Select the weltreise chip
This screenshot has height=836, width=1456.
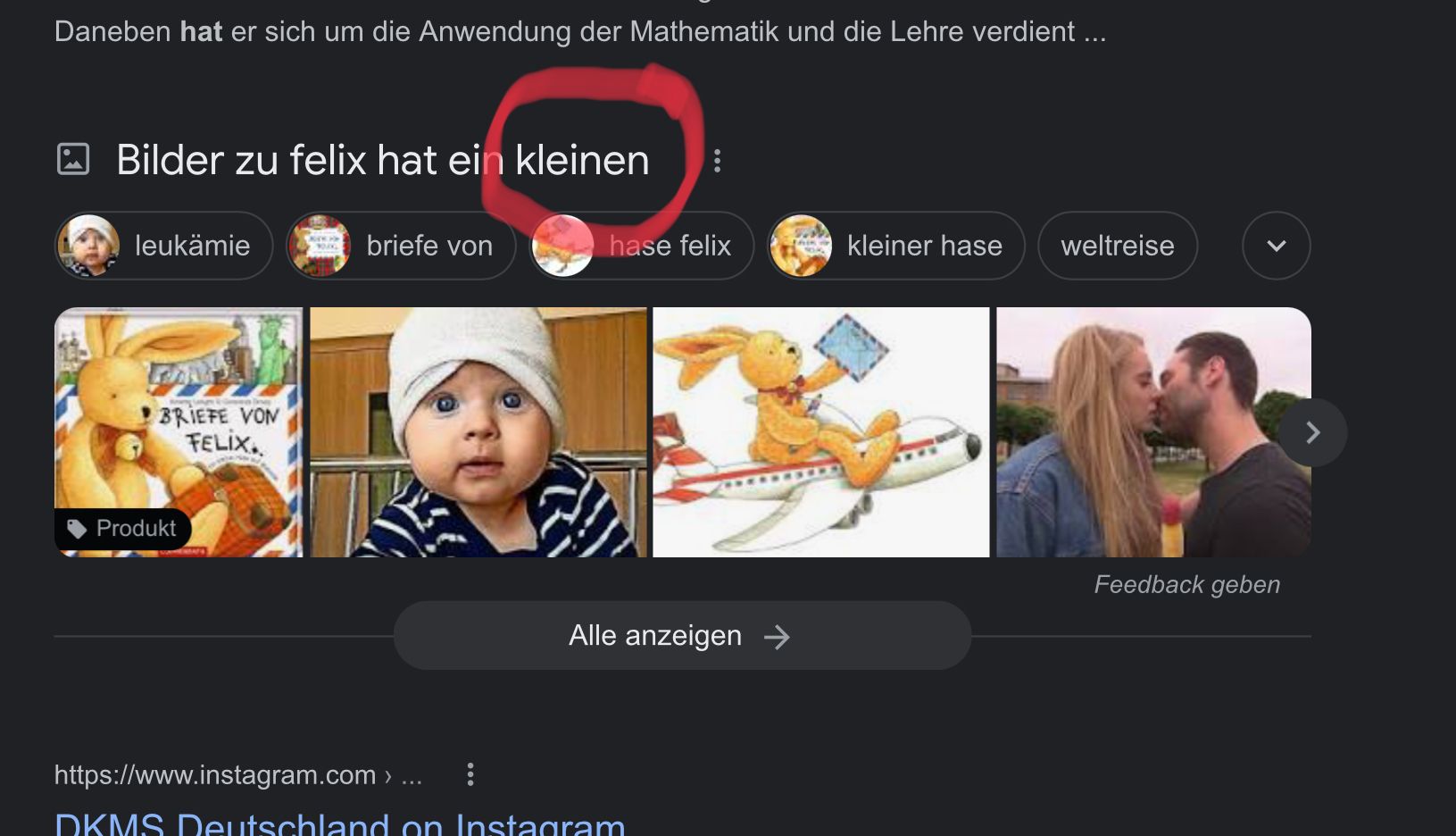tap(1117, 246)
